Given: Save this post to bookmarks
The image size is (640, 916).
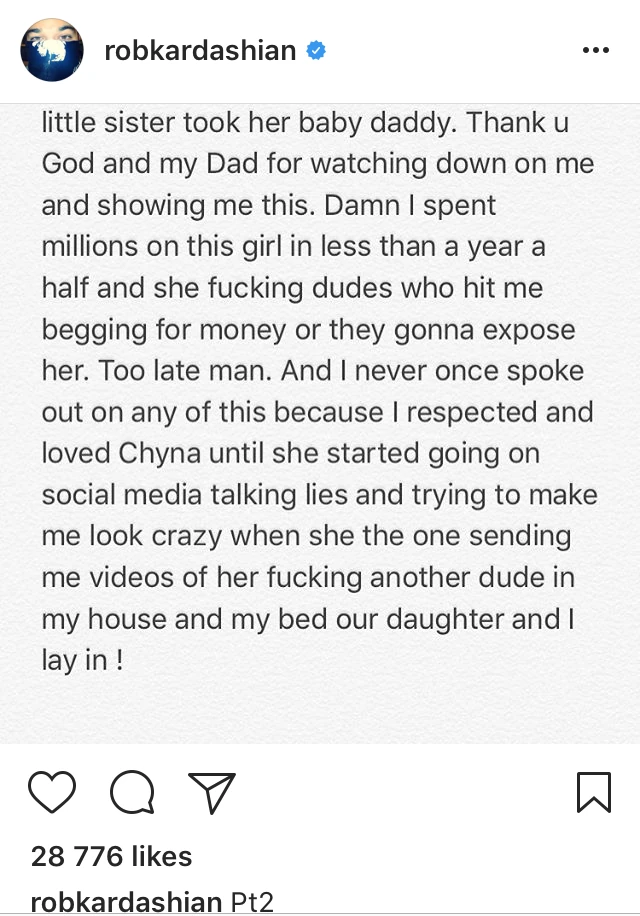Looking at the screenshot, I should tap(594, 793).
